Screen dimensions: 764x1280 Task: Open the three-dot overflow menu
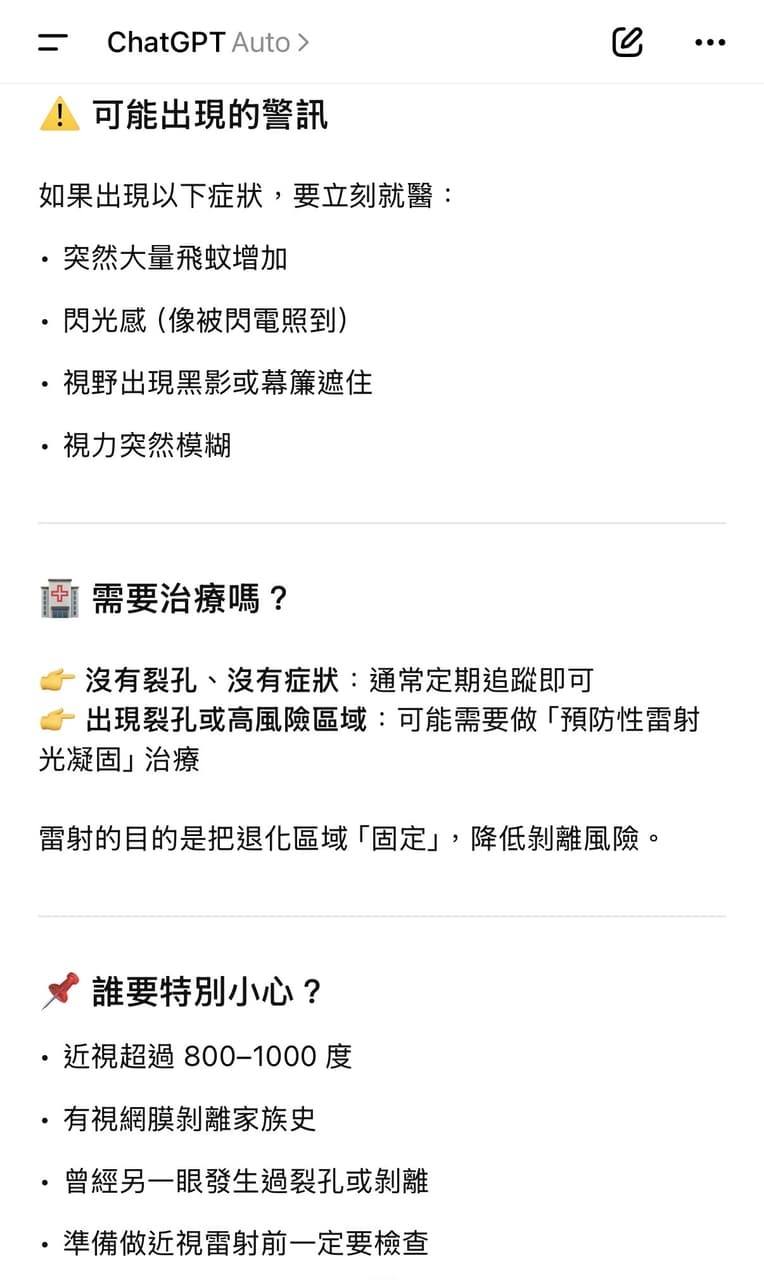tap(710, 42)
